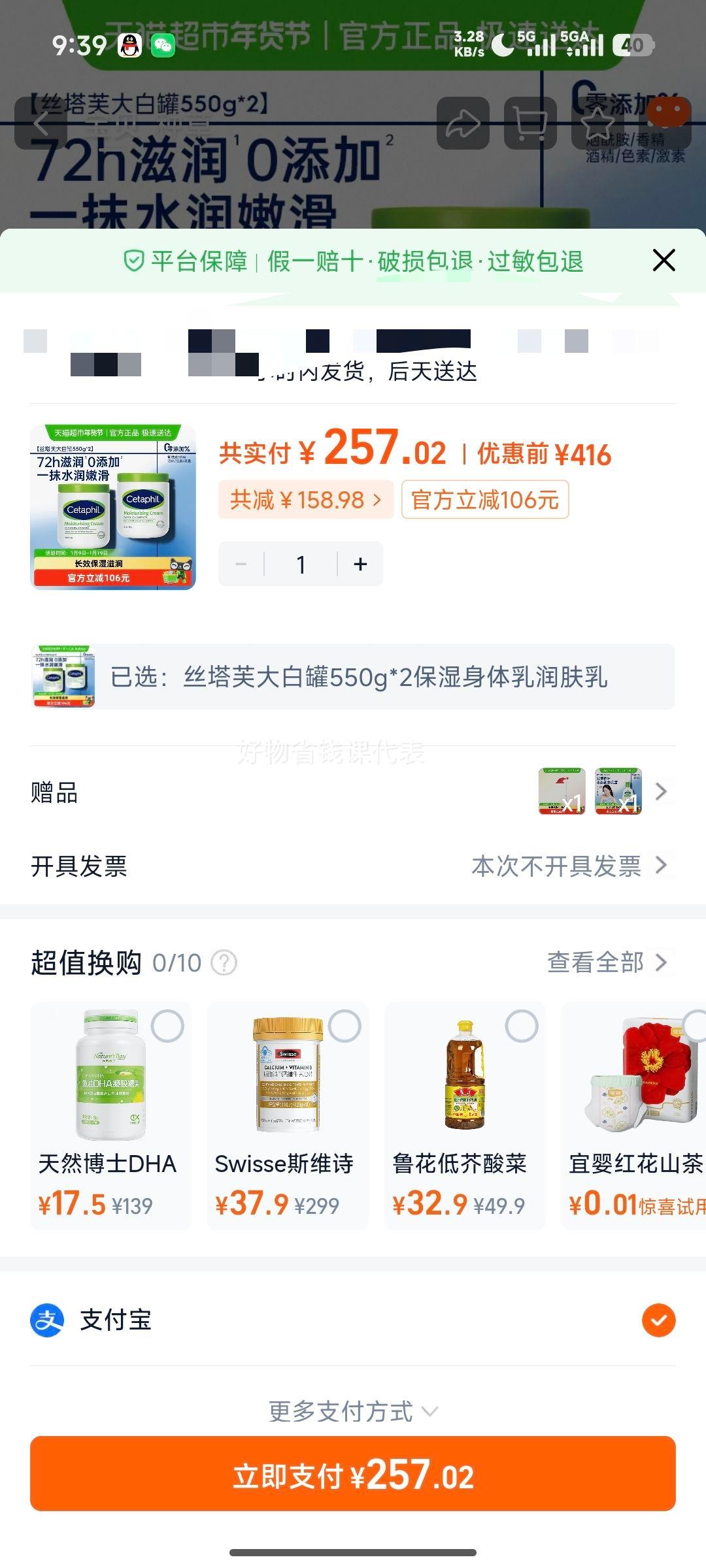Open discount details 共减¥158.98
Image resolution: width=706 pixels, height=1568 pixels.
[x=305, y=499]
